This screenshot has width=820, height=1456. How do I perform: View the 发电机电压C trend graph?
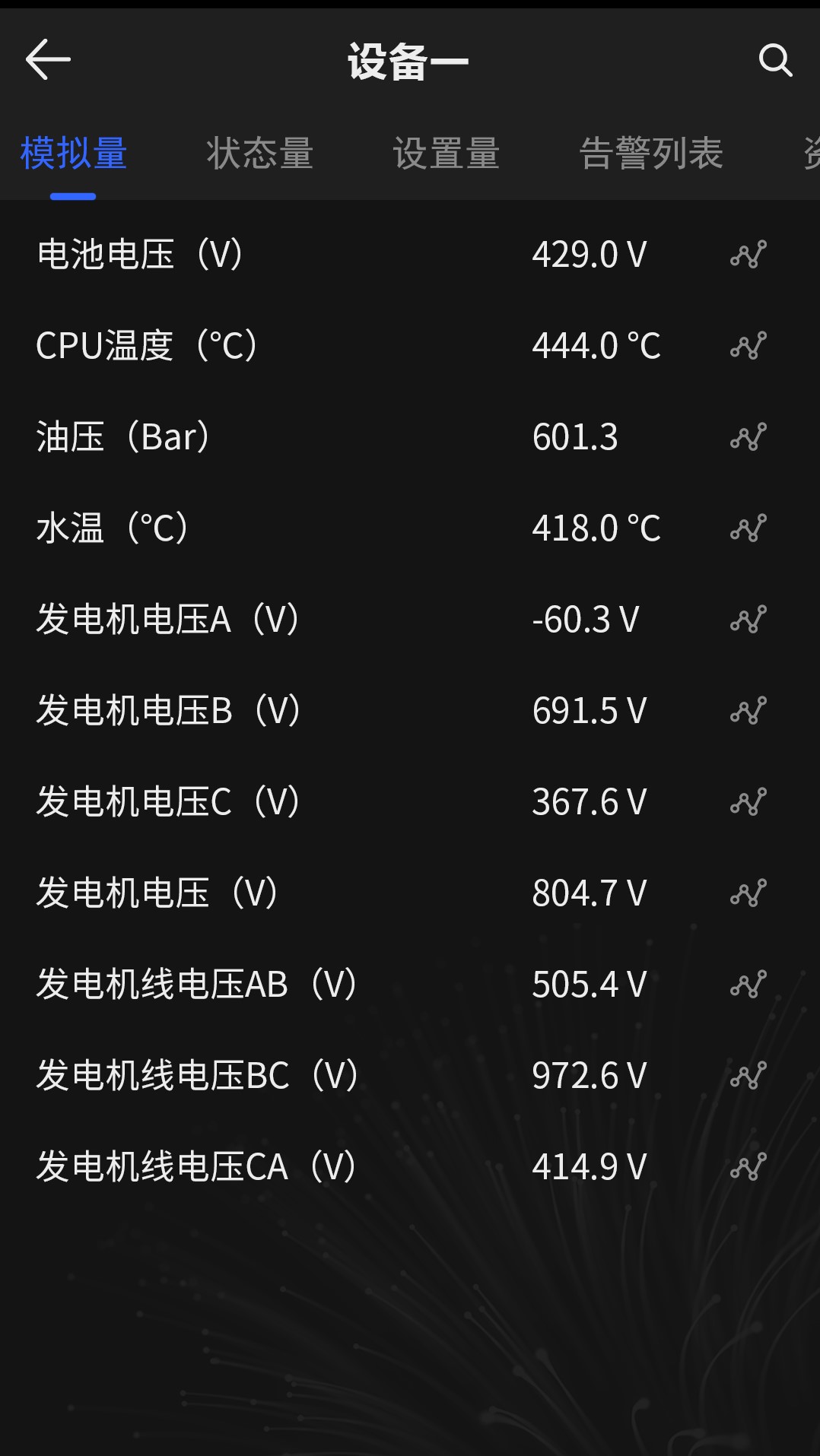point(748,802)
